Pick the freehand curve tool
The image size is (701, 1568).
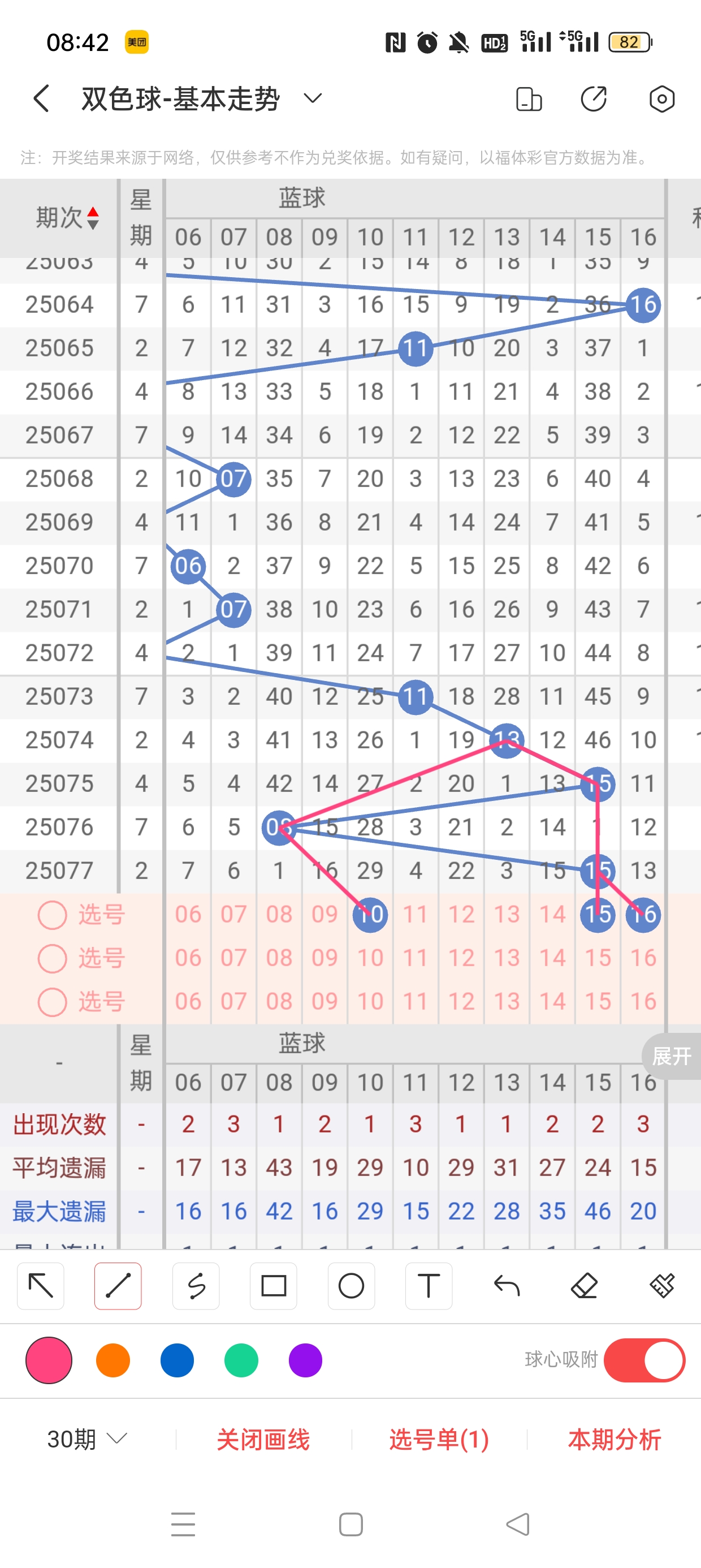click(x=196, y=1286)
